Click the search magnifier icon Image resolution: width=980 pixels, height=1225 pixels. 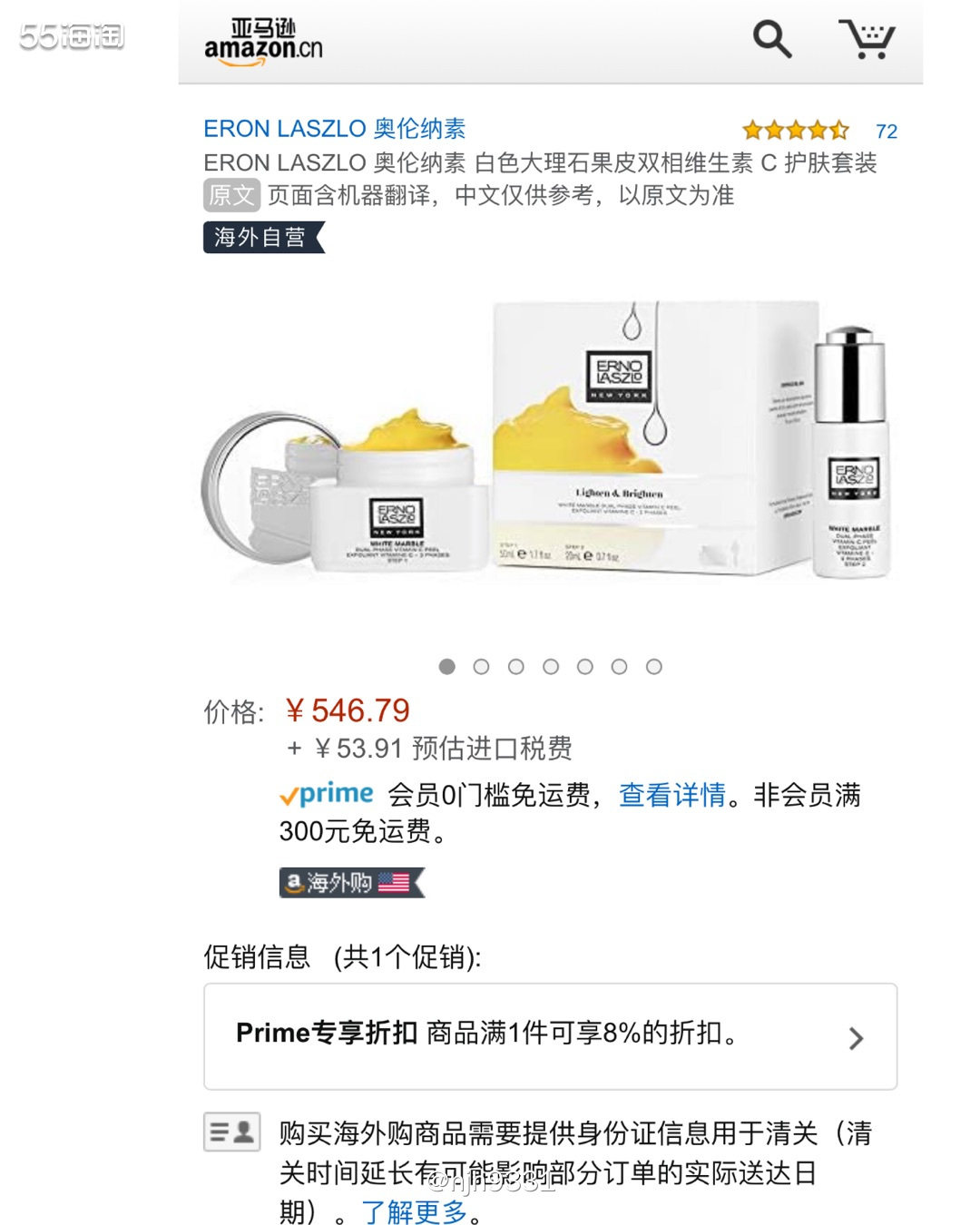pyautogui.click(x=772, y=39)
